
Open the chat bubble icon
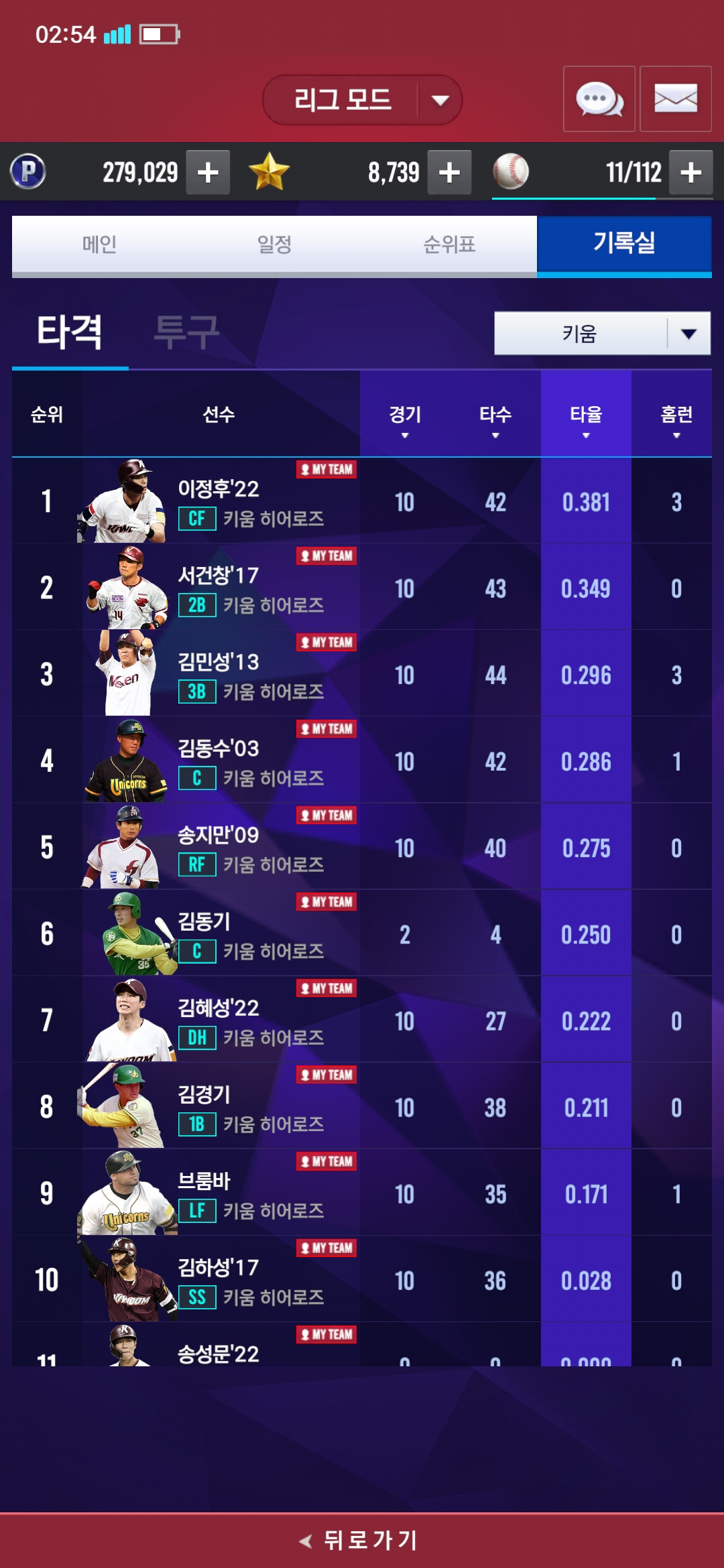(599, 99)
